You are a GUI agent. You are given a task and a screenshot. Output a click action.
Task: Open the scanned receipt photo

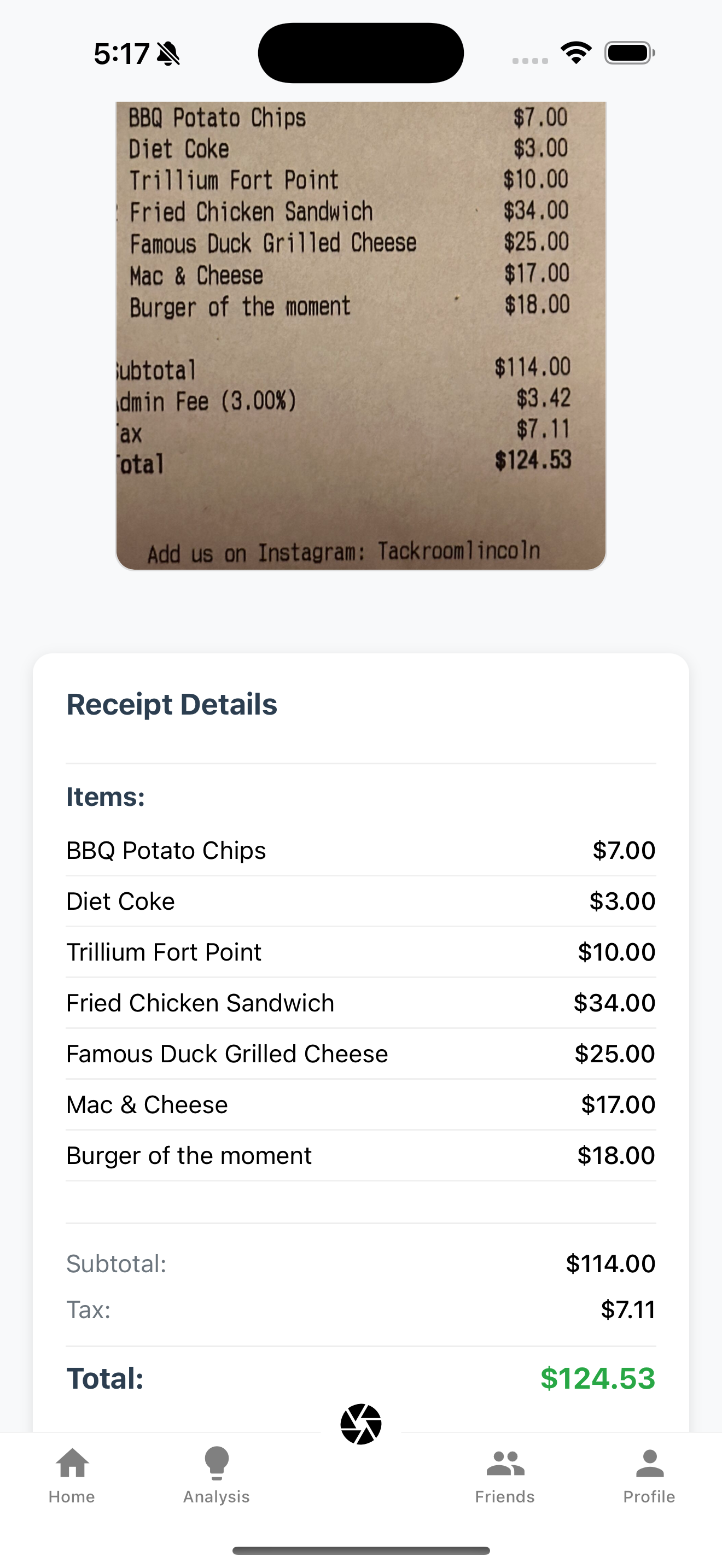click(x=361, y=335)
